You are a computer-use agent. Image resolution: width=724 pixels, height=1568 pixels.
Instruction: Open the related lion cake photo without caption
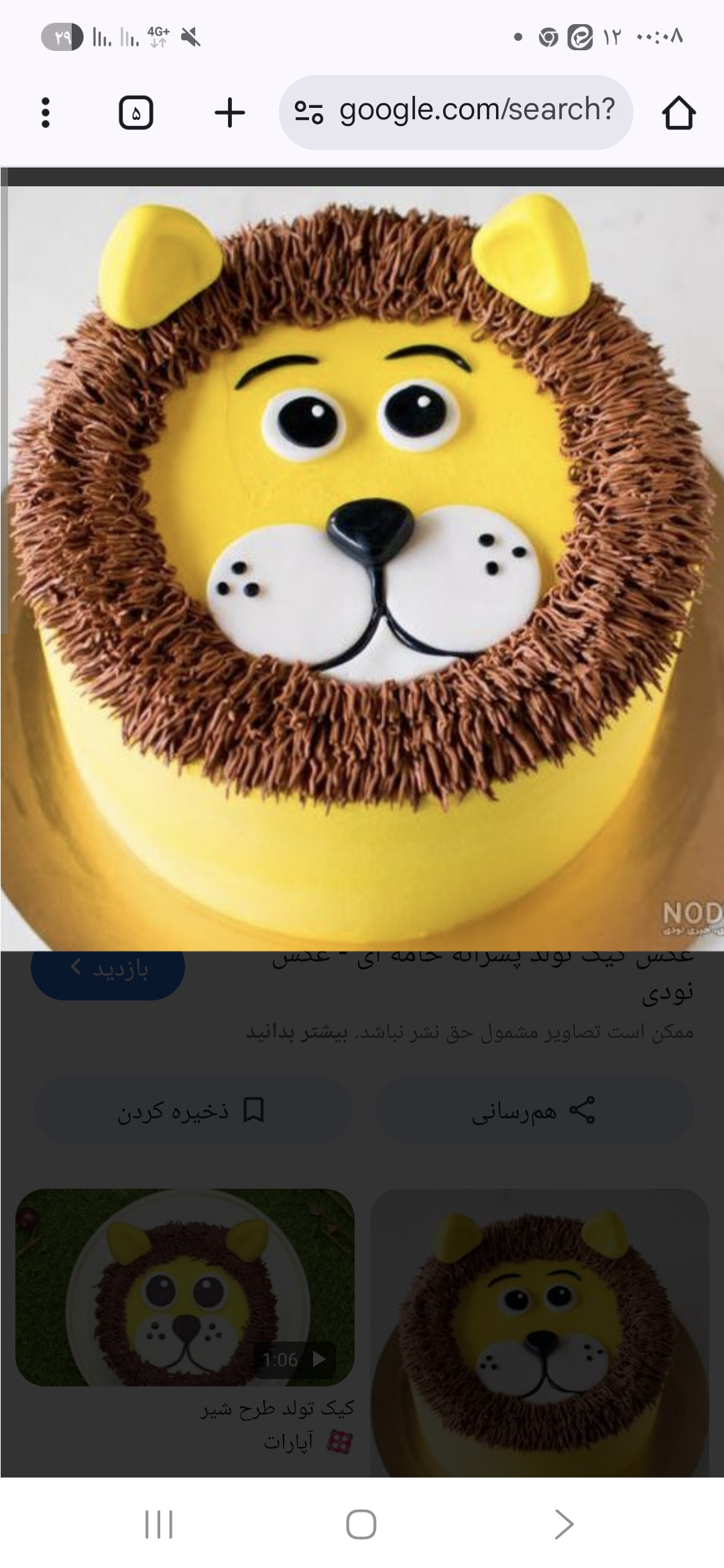tap(539, 1333)
